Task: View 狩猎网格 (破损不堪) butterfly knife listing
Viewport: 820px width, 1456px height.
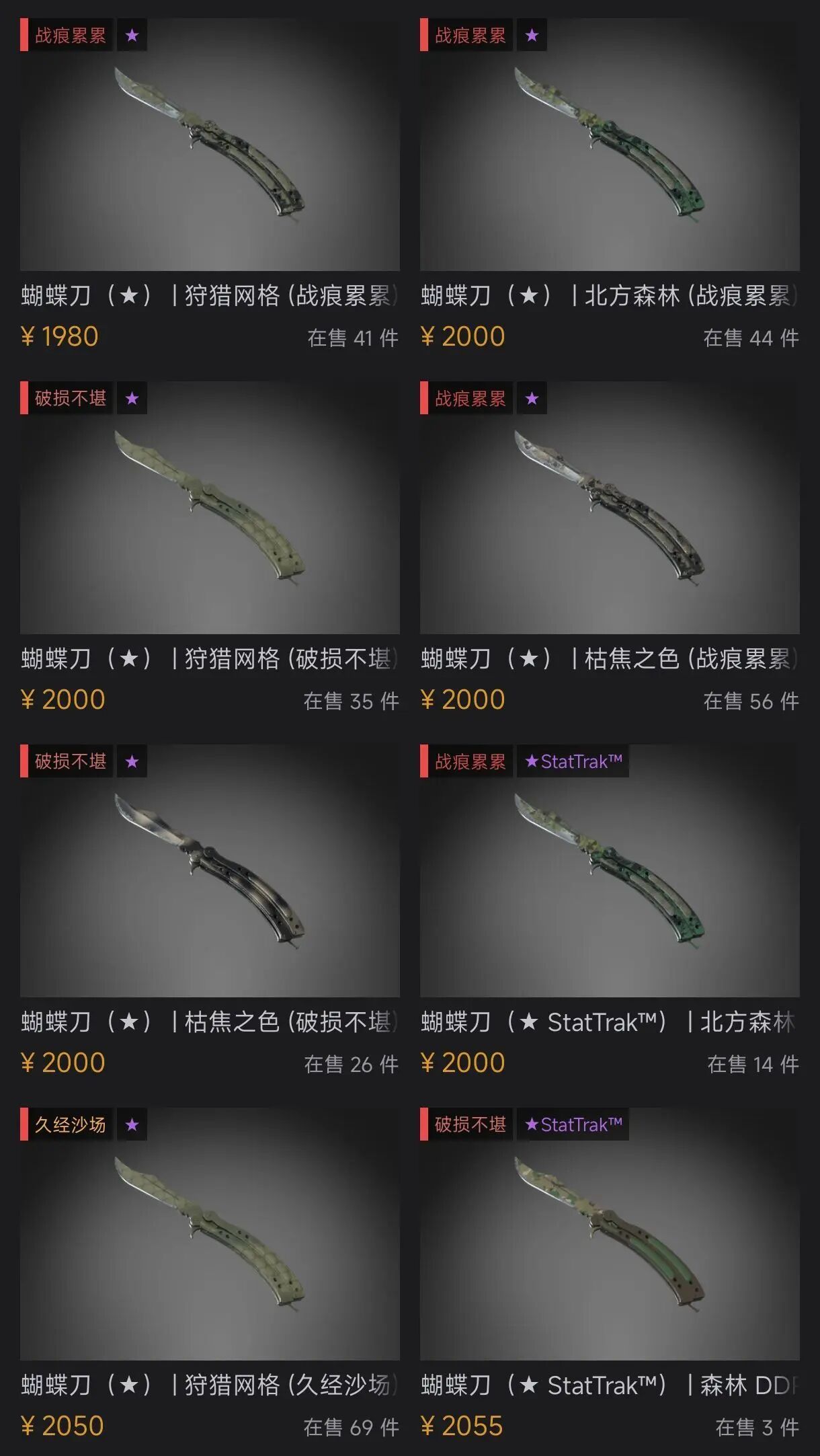Action: 210,508
